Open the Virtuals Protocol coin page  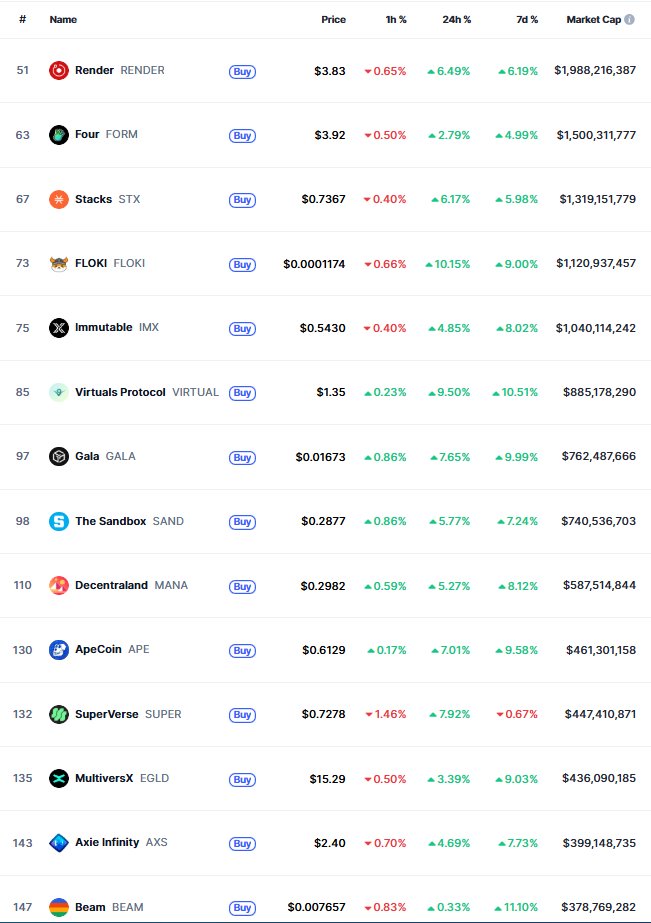point(145,392)
